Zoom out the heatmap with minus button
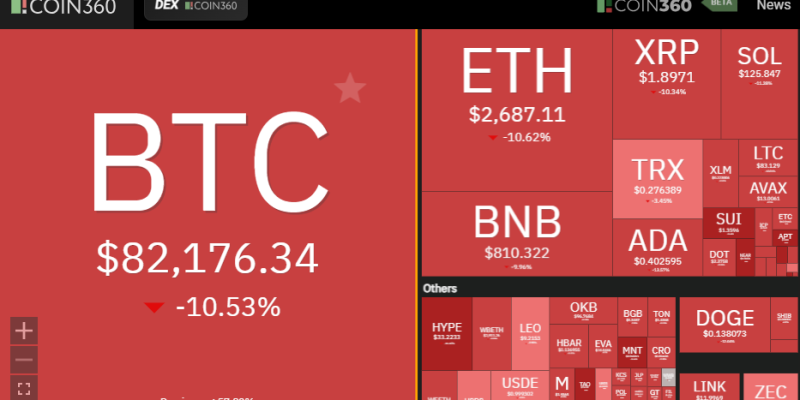The height and width of the screenshot is (400, 800). click(25, 359)
